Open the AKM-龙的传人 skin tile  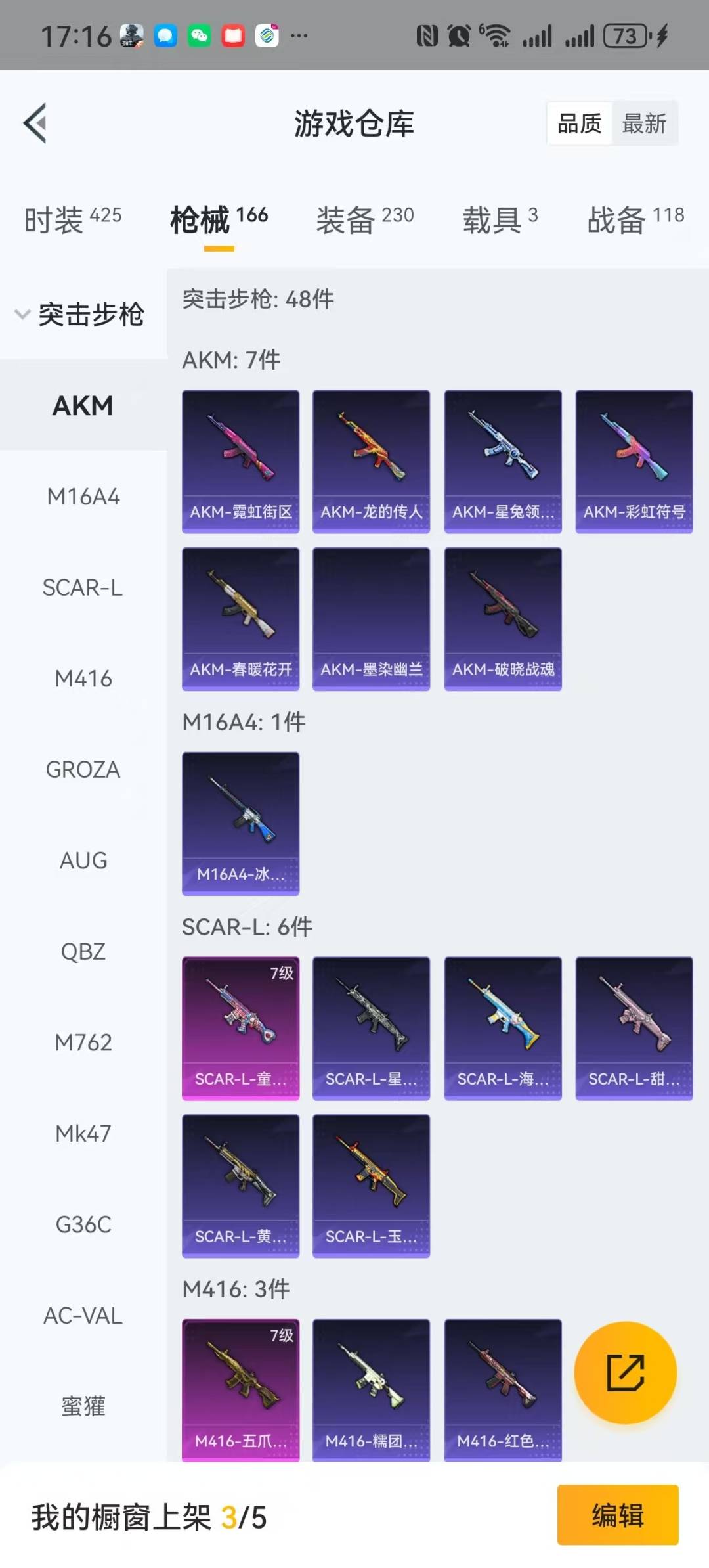click(x=371, y=461)
